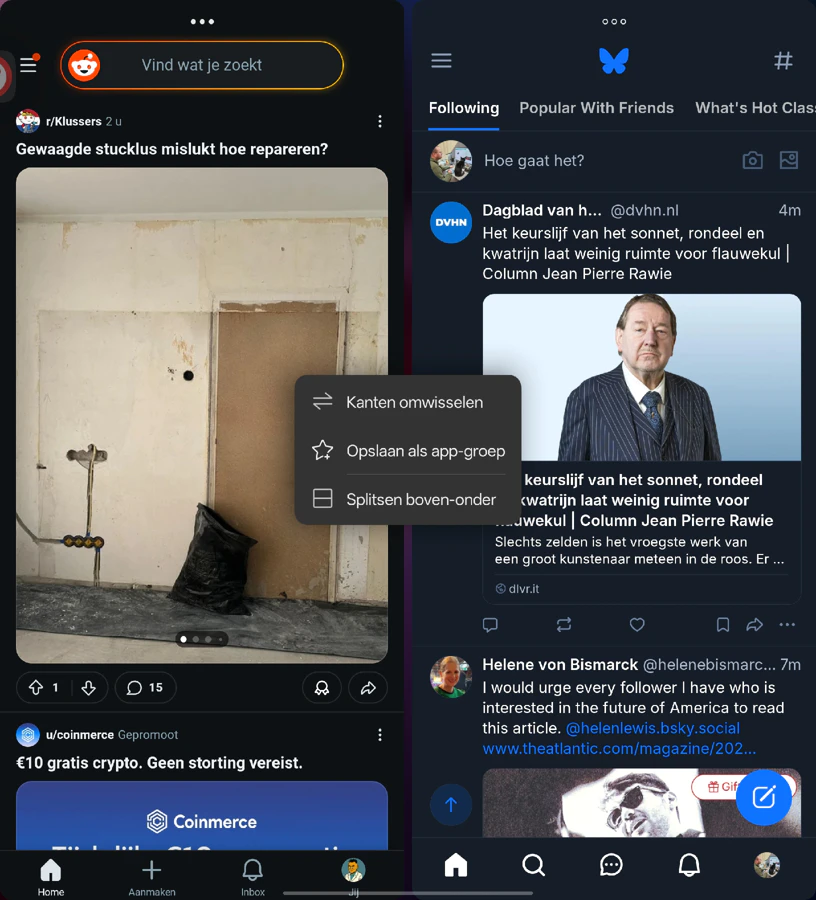Image resolution: width=816 pixels, height=900 pixels.
Task: Select Splitsen boven-onder option
Action: click(407, 499)
